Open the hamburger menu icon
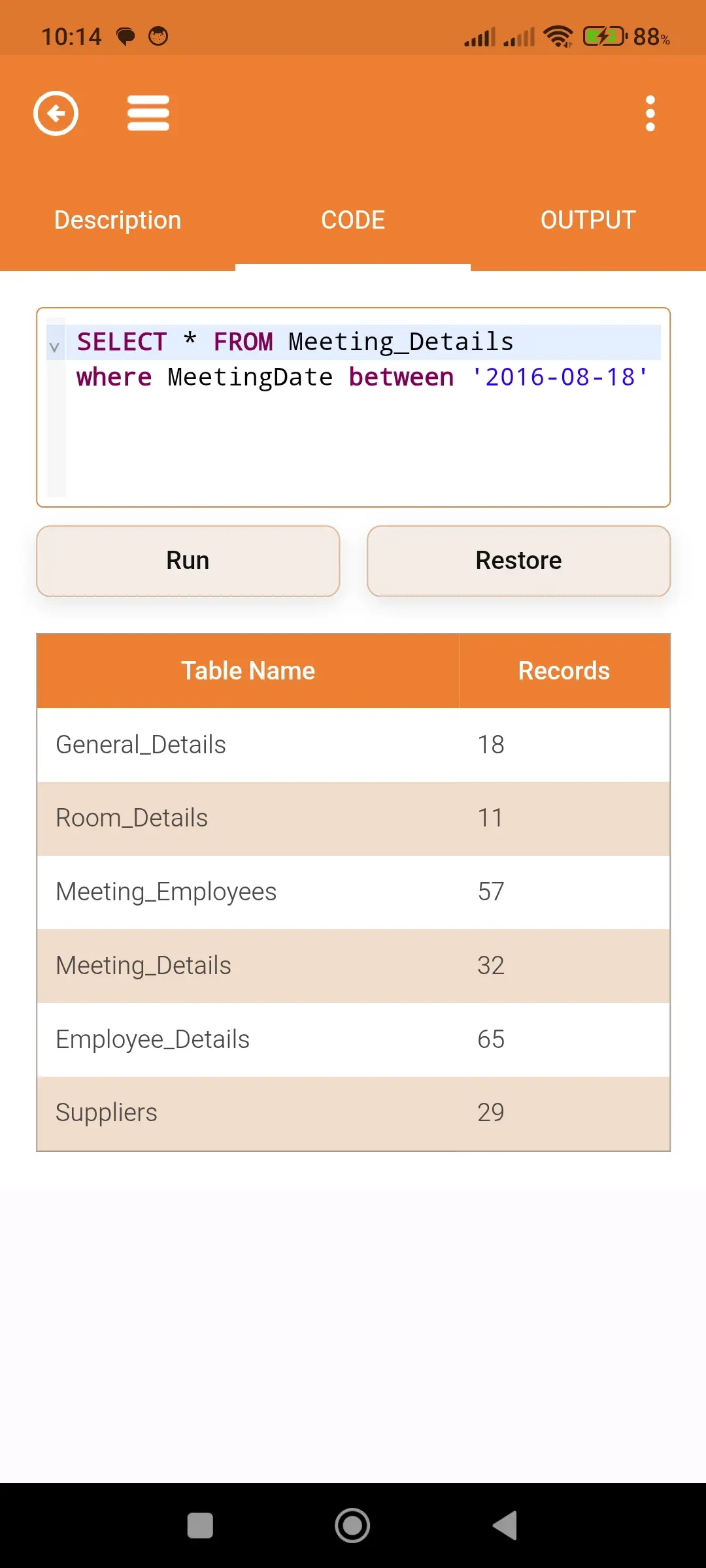This screenshot has height=1568, width=706. [148, 112]
